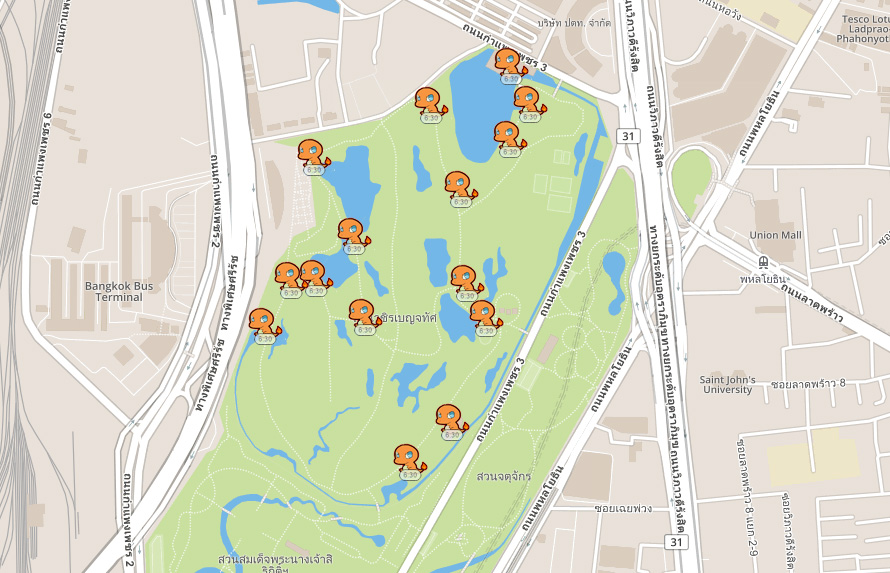
Task: Tap the Charmander marker beside the สิริเบญจทัศ label
Action: [362, 315]
